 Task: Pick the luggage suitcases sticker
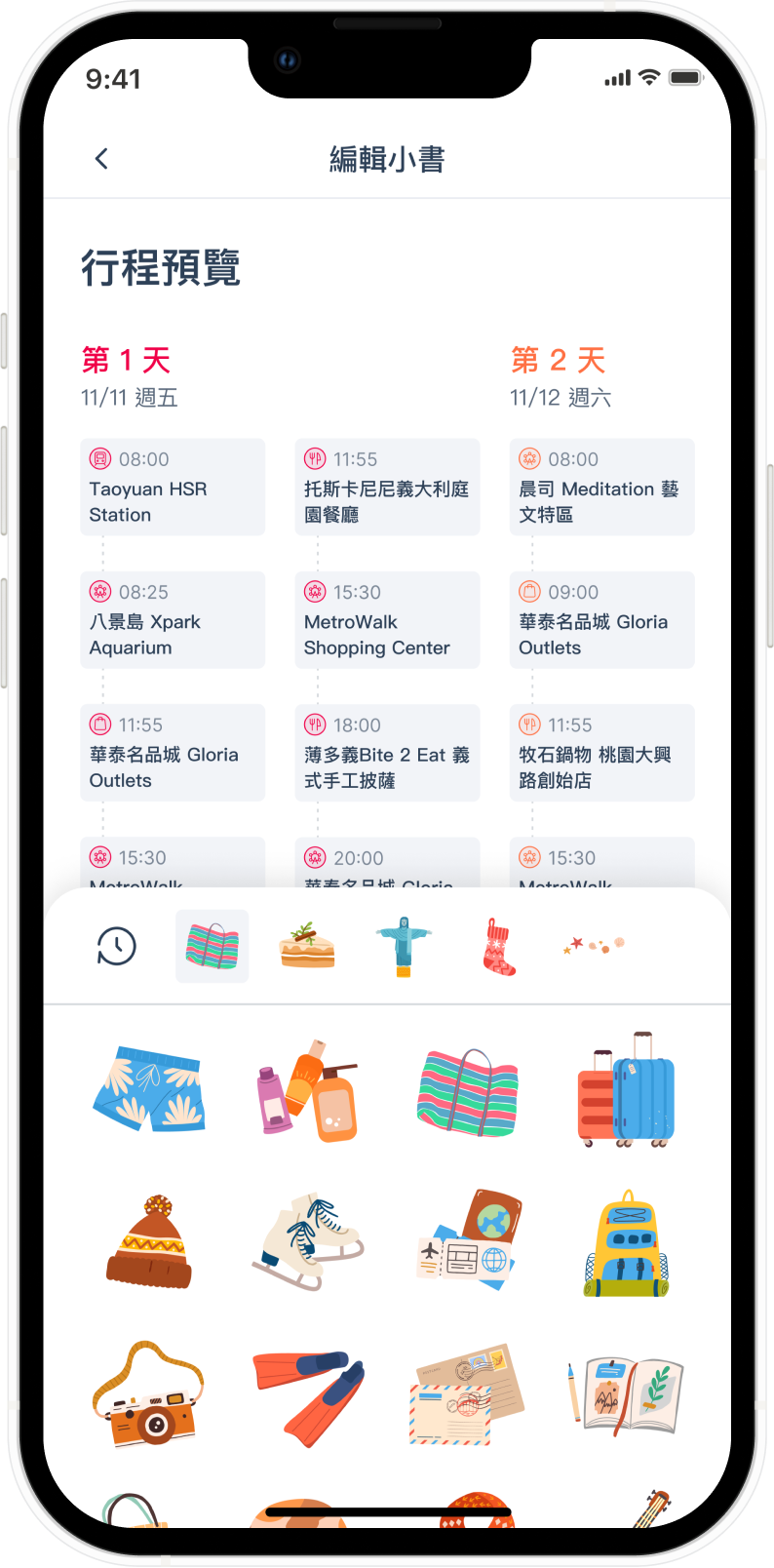[x=626, y=1090]
